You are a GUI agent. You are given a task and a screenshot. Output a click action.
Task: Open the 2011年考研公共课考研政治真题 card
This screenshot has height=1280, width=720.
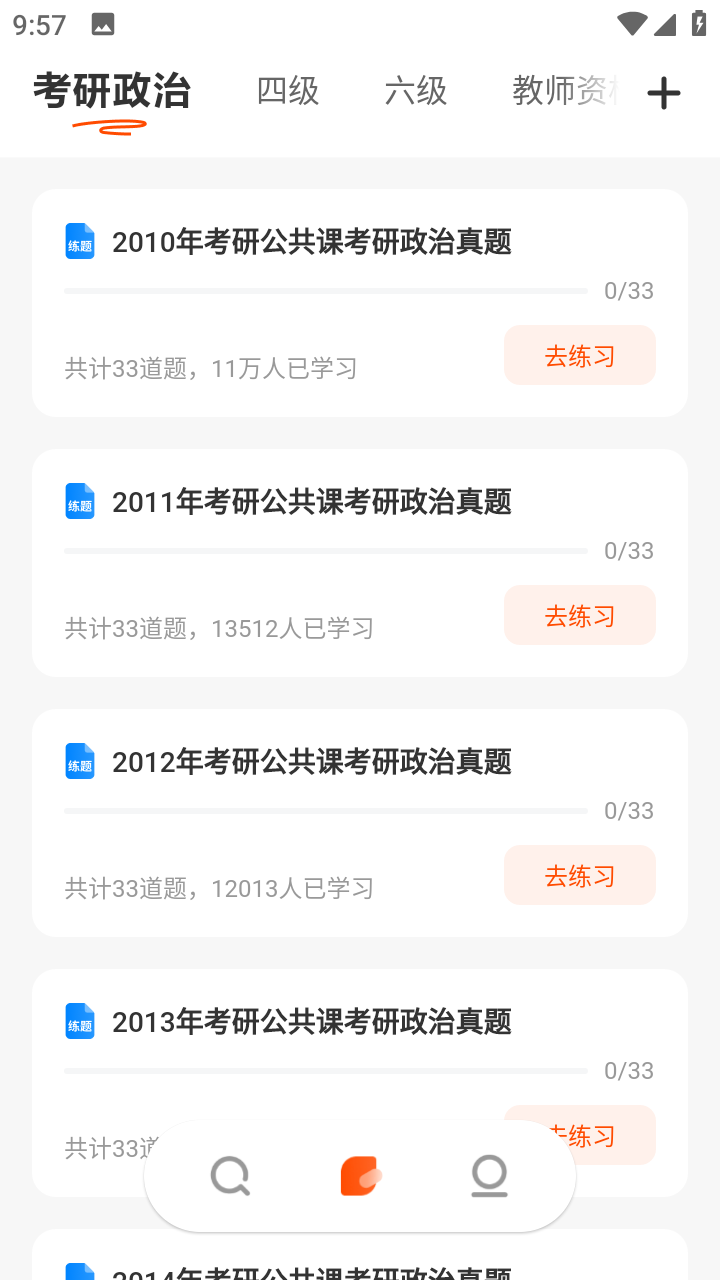click(312, 502)
